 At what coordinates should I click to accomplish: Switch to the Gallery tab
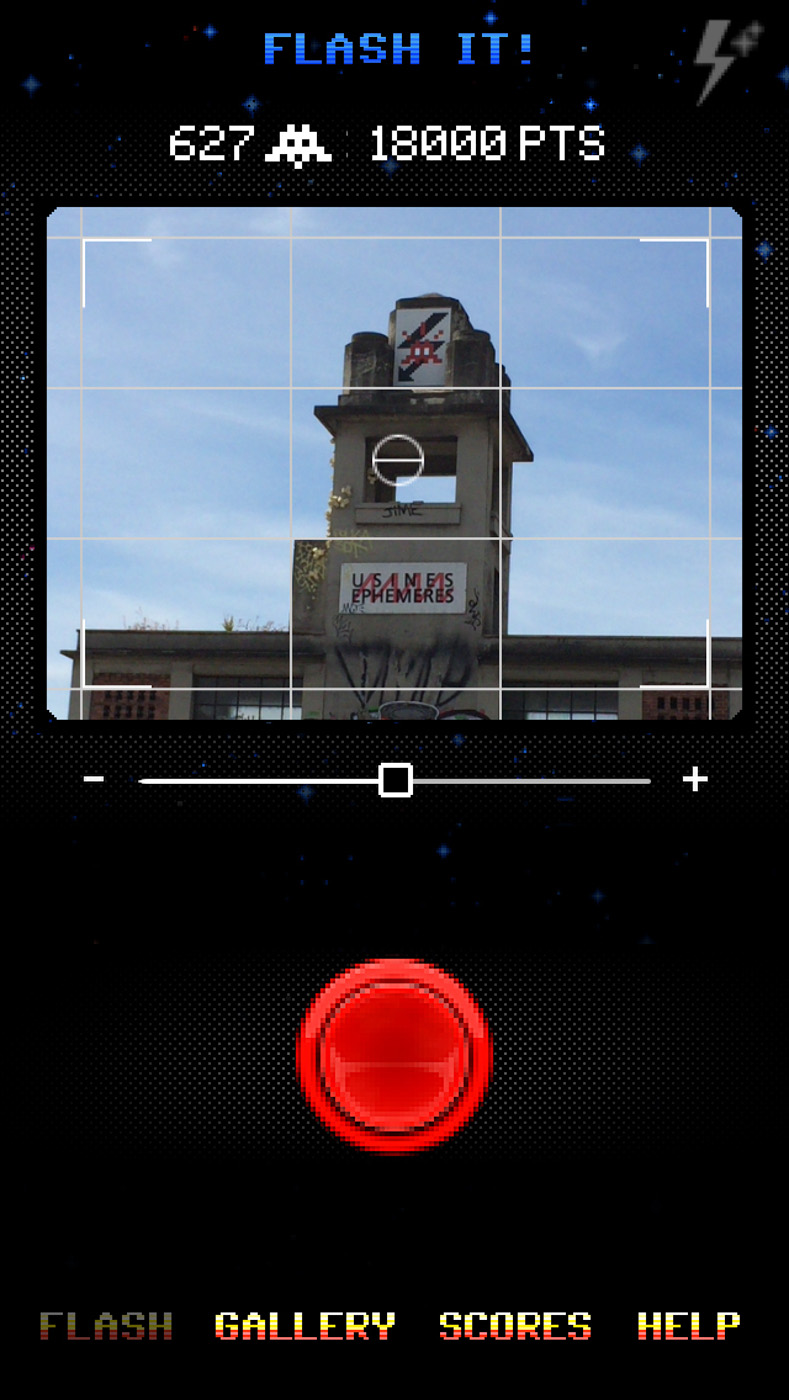tap(305, 1326)
